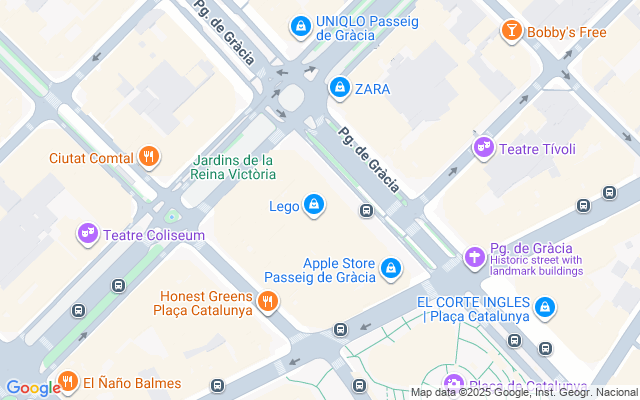Open the El Ñaño Balmes restaurant marker
This screenshot has width=640, height=400.
(68, 382)
